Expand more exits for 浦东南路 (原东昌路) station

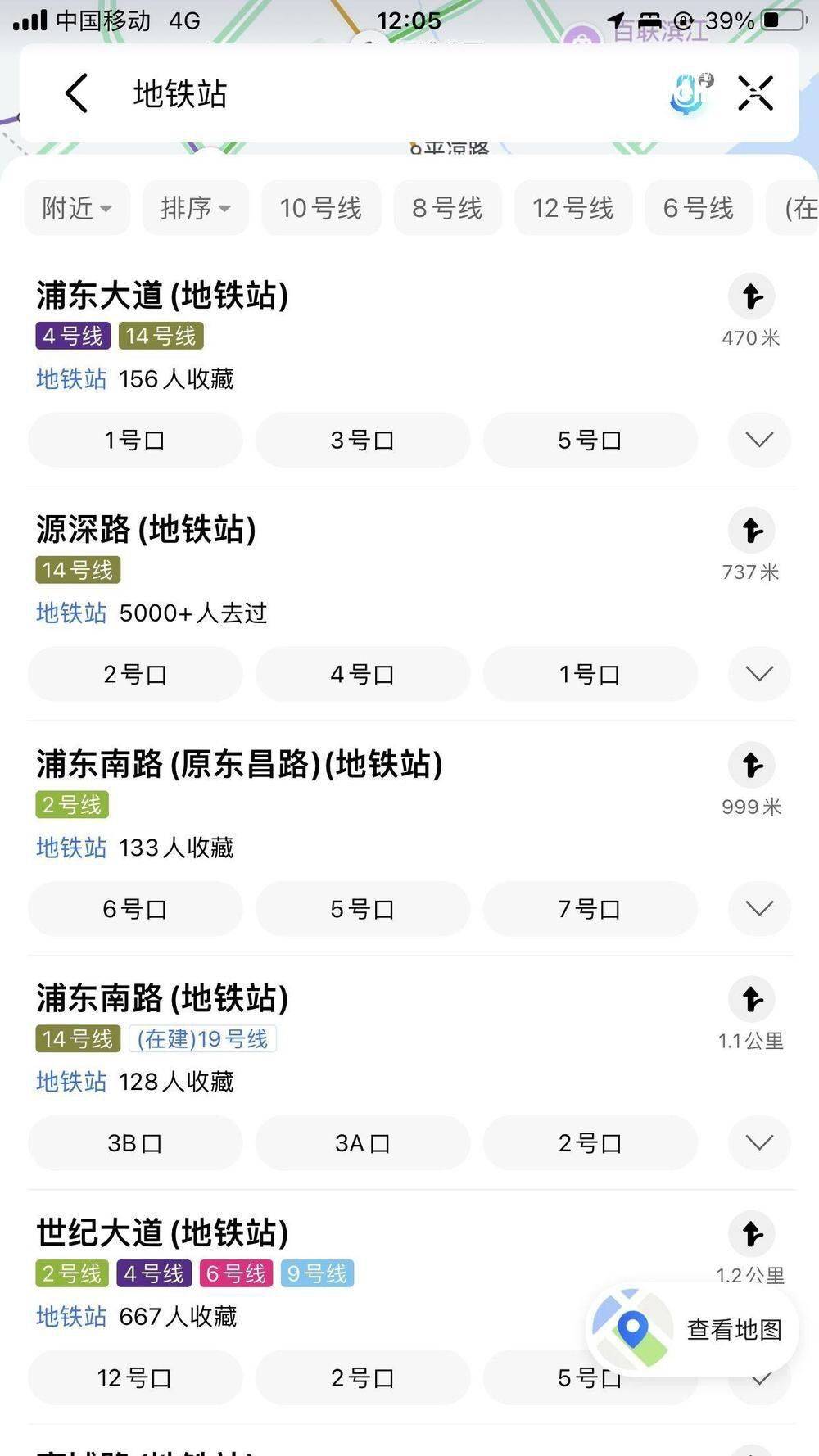click(x=759, y=909)
